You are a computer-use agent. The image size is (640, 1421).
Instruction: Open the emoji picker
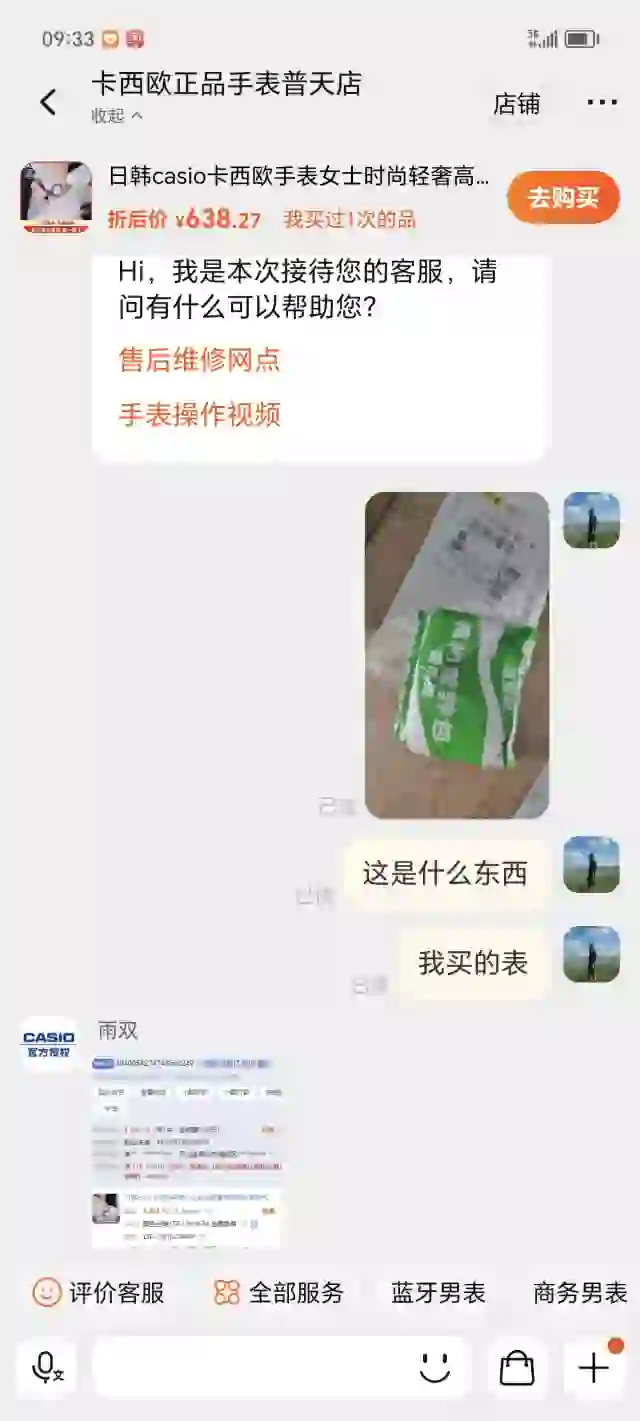coord(435,1367)
